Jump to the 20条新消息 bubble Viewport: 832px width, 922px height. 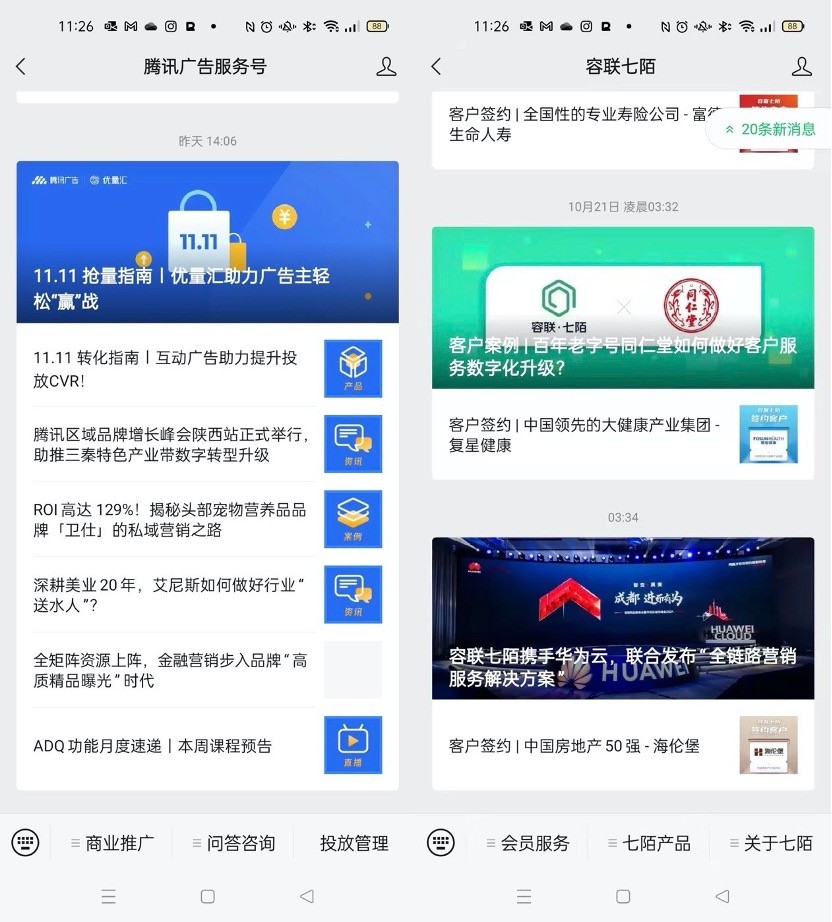[x=770, y=129]
